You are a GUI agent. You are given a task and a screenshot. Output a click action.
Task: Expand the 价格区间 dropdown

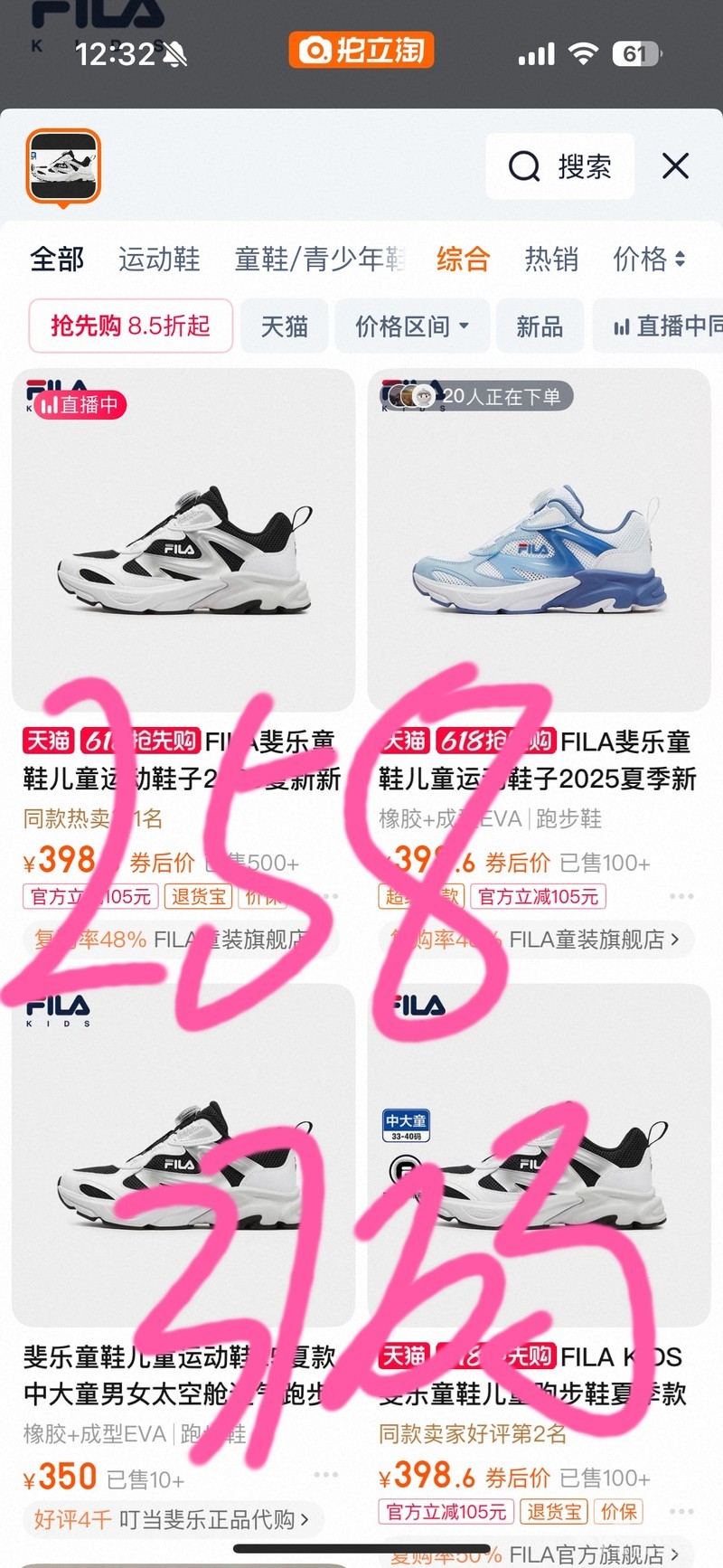pyautogui.click(x=412, y=326)
